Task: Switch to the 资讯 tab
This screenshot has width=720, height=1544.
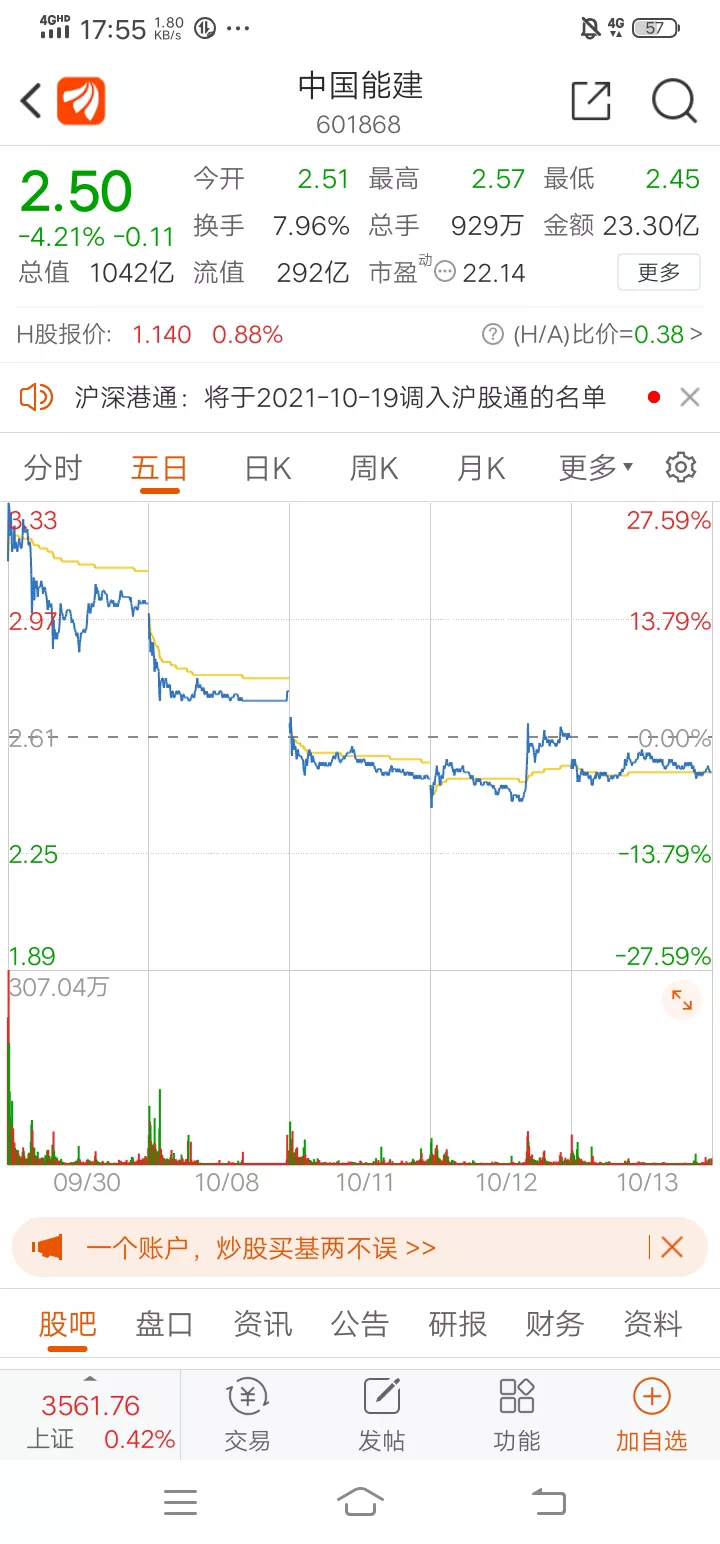Action: [262, 1324]
